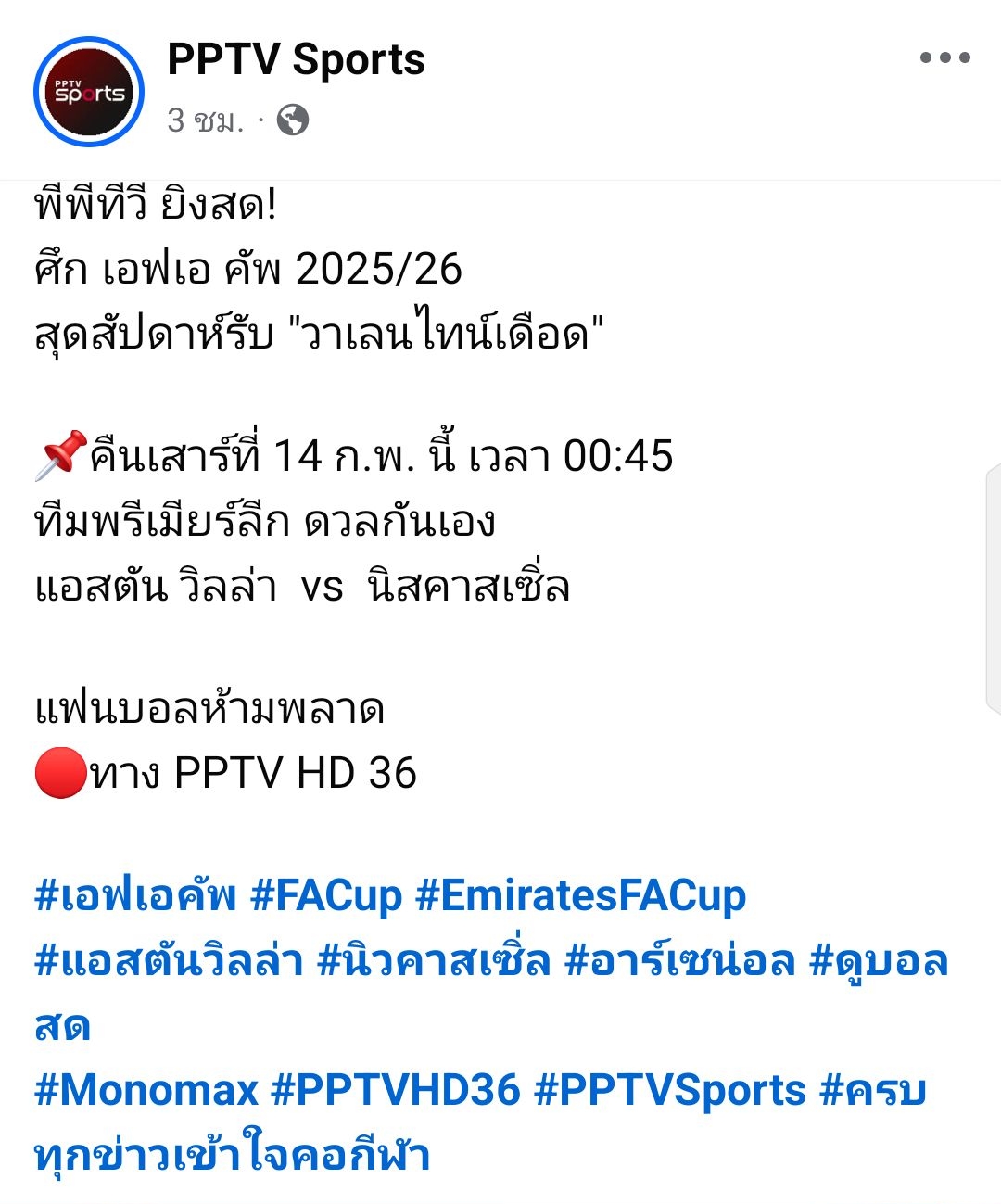This screenshot has width=1001, height=1204.
Task: Open the #อาร์เซน่อล hashtag
Action: tap(680, 960)
